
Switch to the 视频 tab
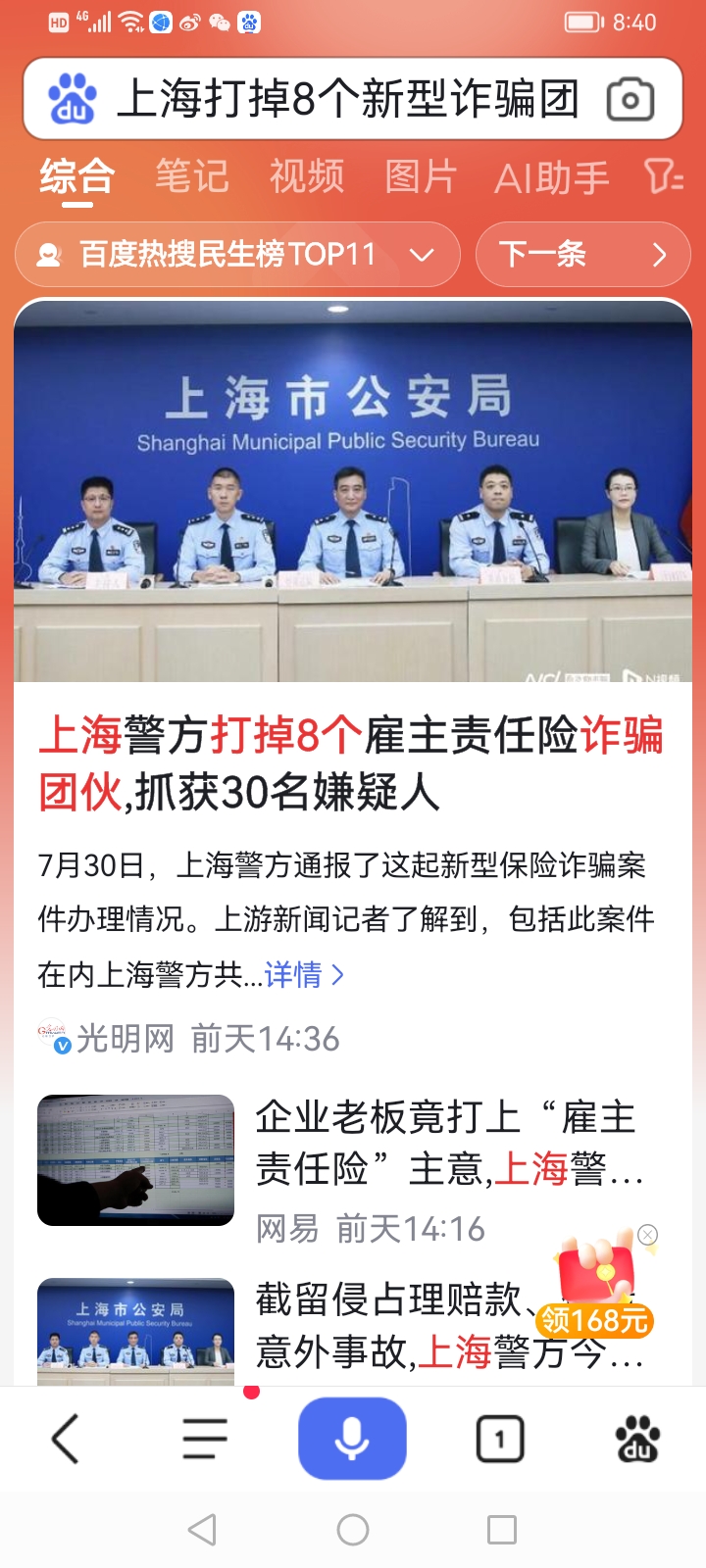point(306,176)
